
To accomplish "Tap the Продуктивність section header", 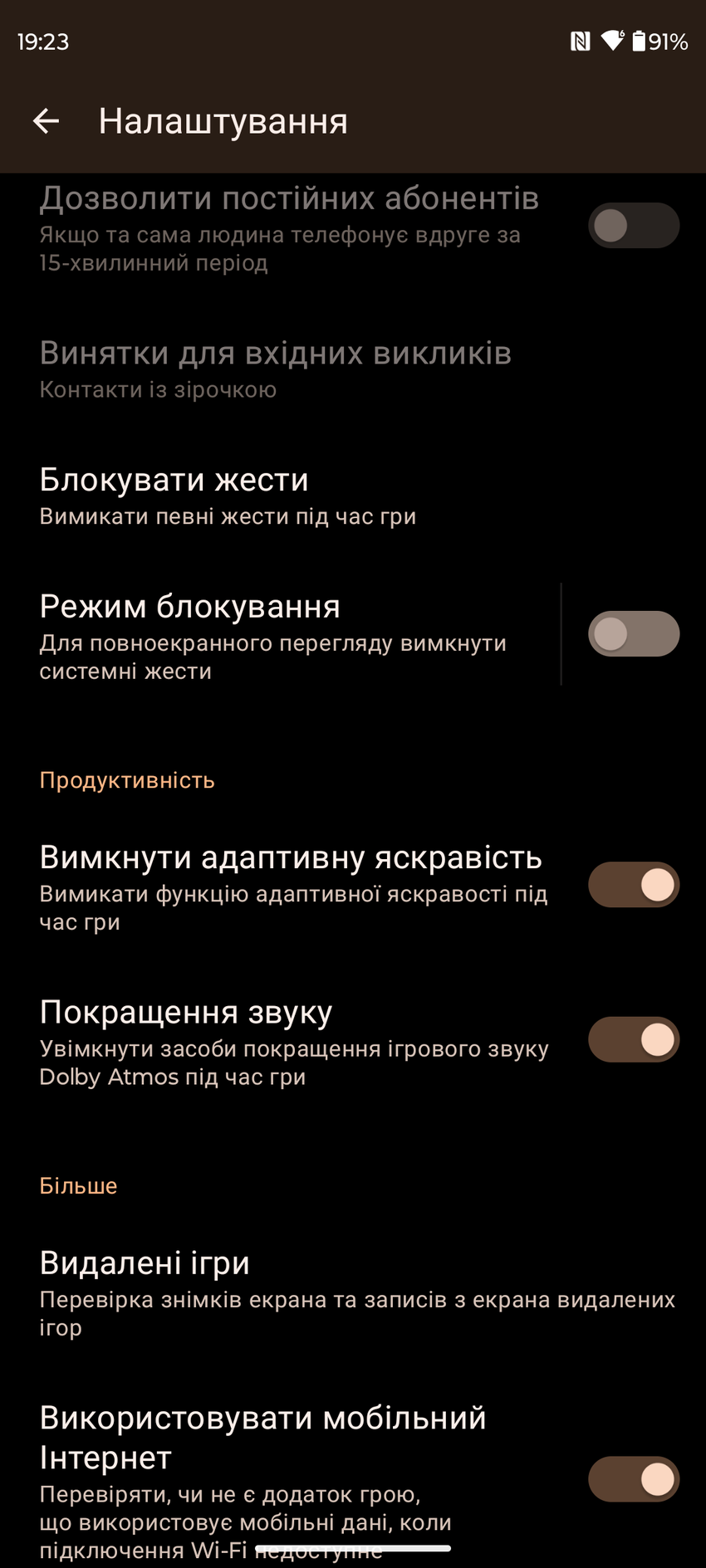I will (126, 780).
